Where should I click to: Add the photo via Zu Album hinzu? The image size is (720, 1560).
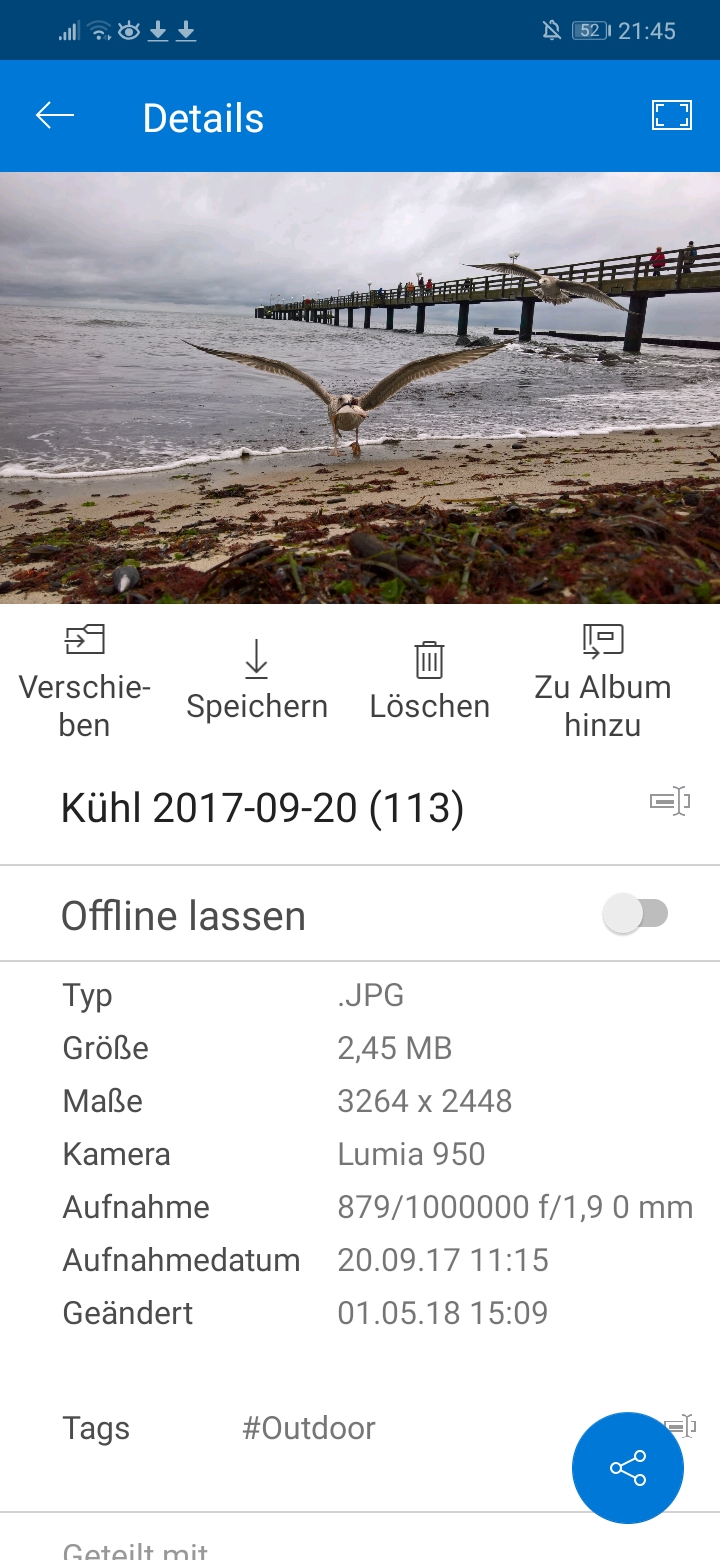[x=602, y=680]
